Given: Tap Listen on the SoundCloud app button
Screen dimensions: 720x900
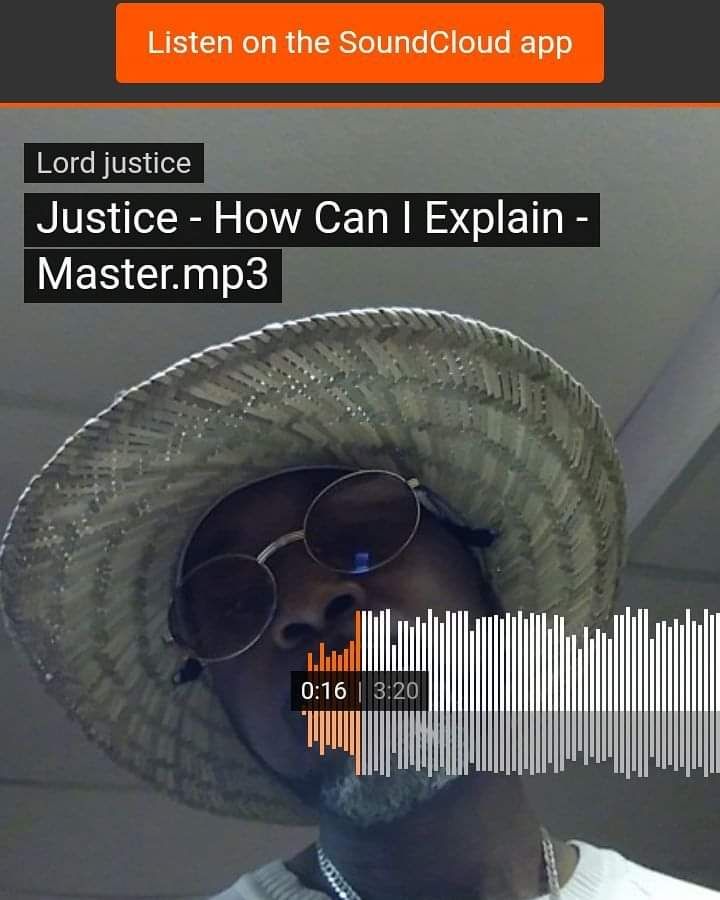Looking at the screenshot, I should point(360,43).
